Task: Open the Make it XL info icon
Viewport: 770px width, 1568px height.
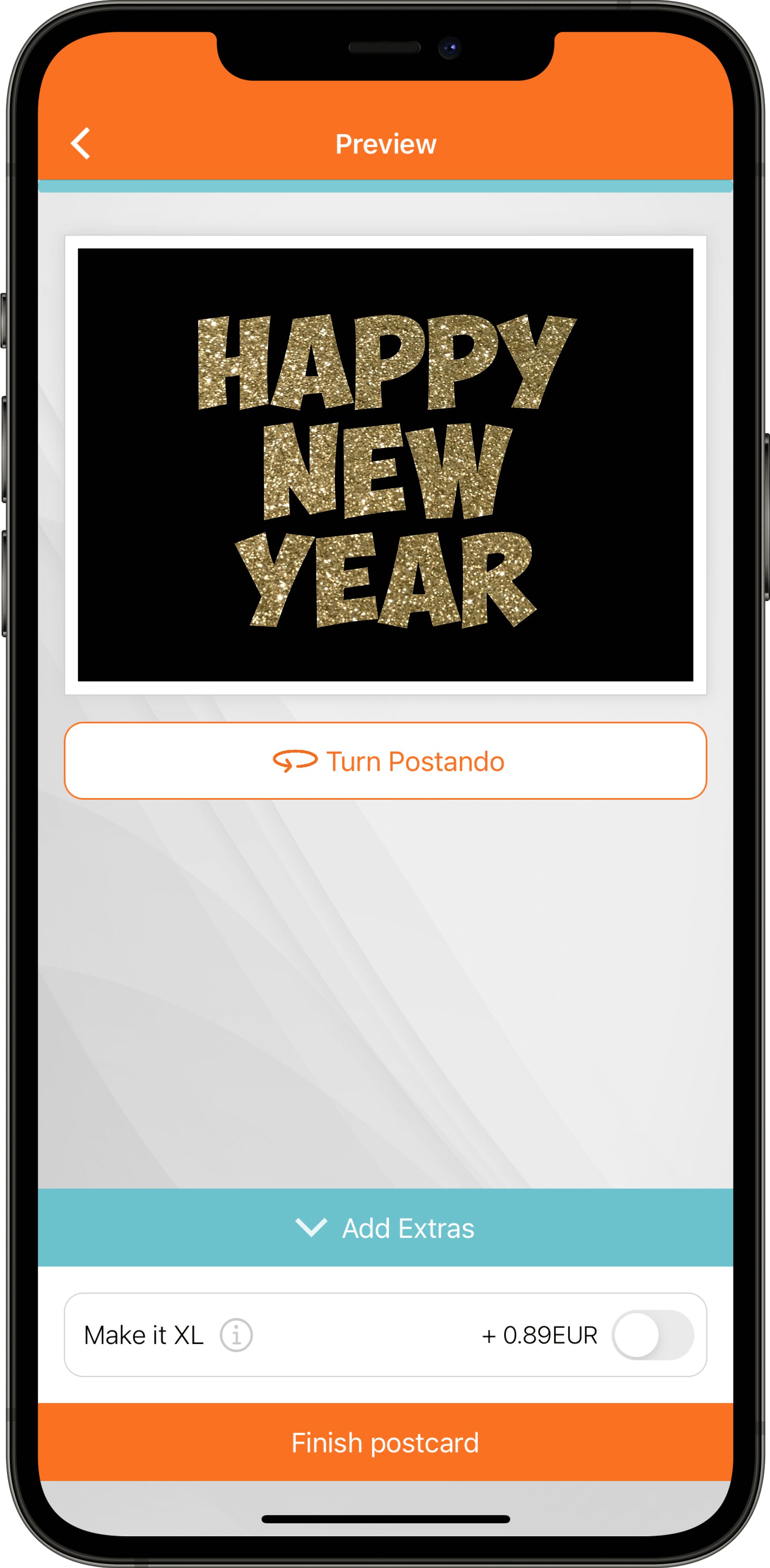Action: point(236,1335)
